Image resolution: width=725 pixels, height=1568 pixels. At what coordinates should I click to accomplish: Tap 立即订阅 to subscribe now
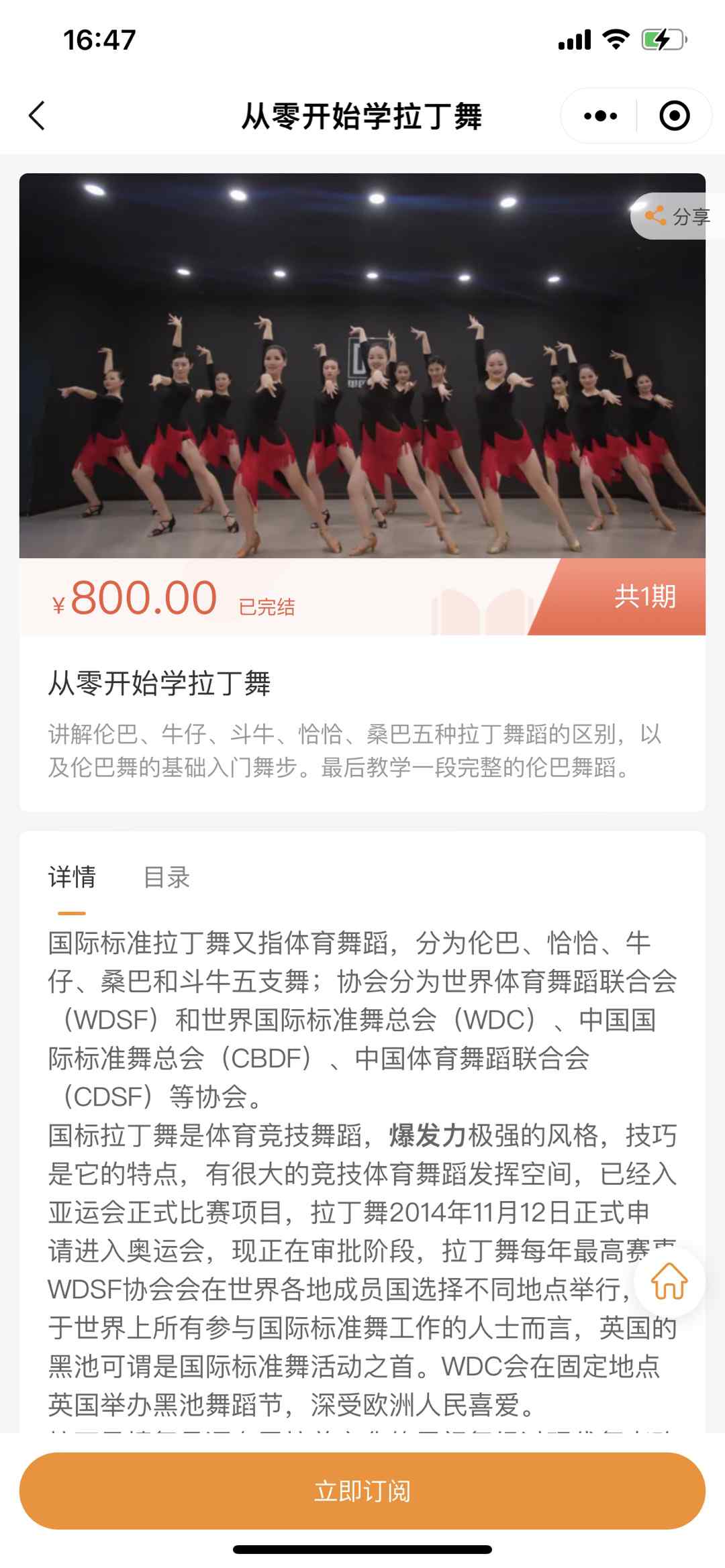(362, 1490)
